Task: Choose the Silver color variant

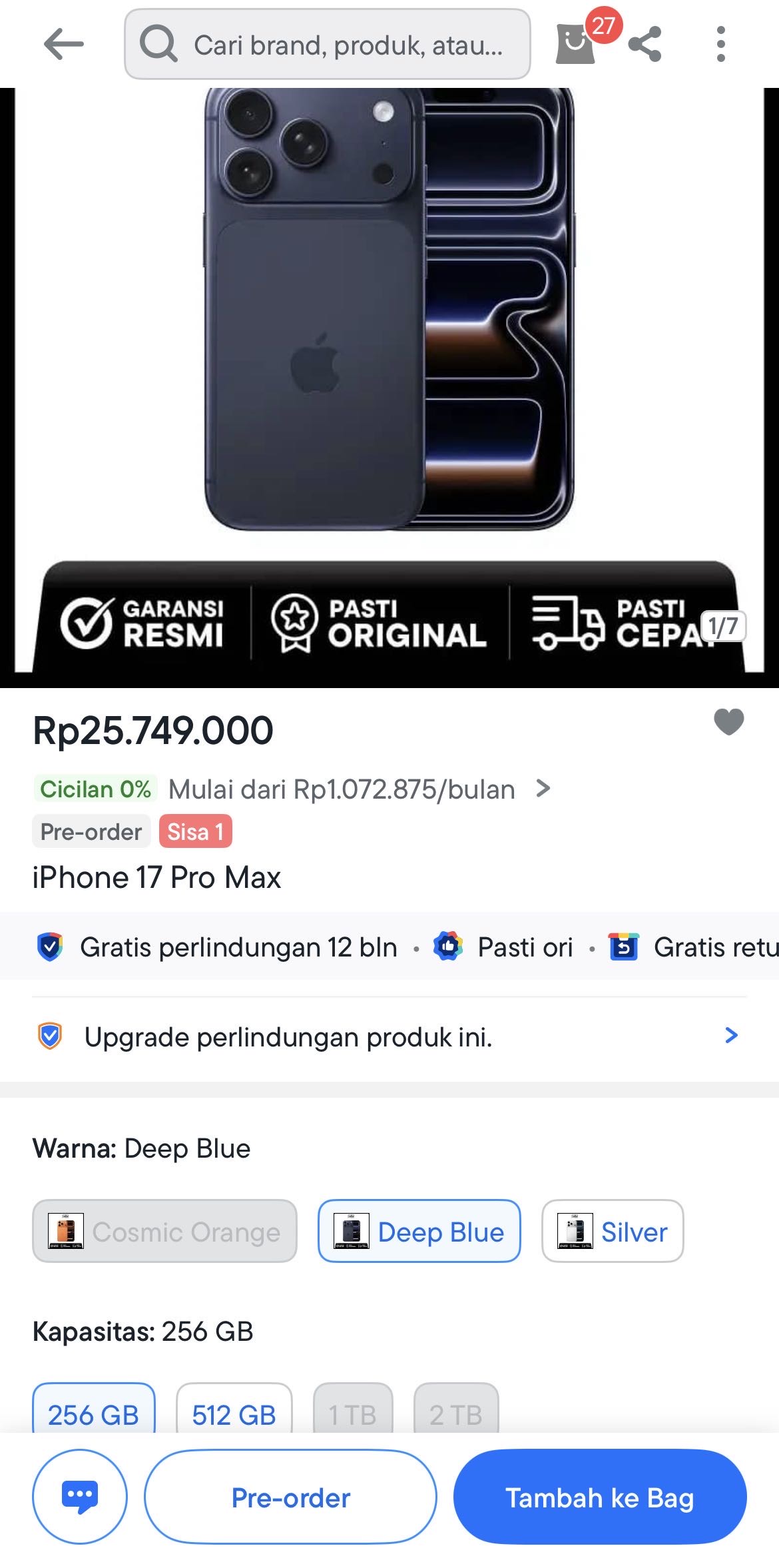Action: (613, 1231)
